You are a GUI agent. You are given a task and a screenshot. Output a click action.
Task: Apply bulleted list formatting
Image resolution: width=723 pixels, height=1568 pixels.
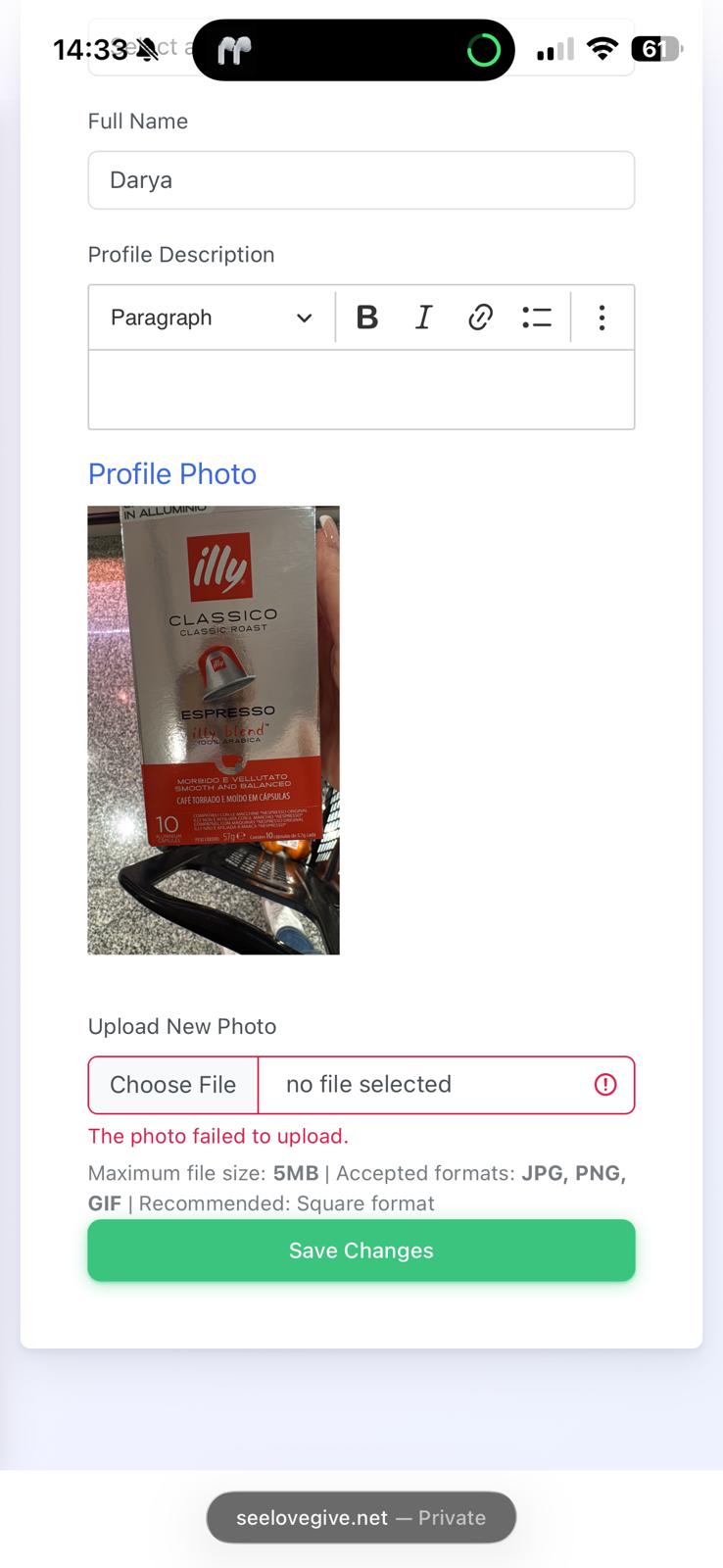point(537,318)
